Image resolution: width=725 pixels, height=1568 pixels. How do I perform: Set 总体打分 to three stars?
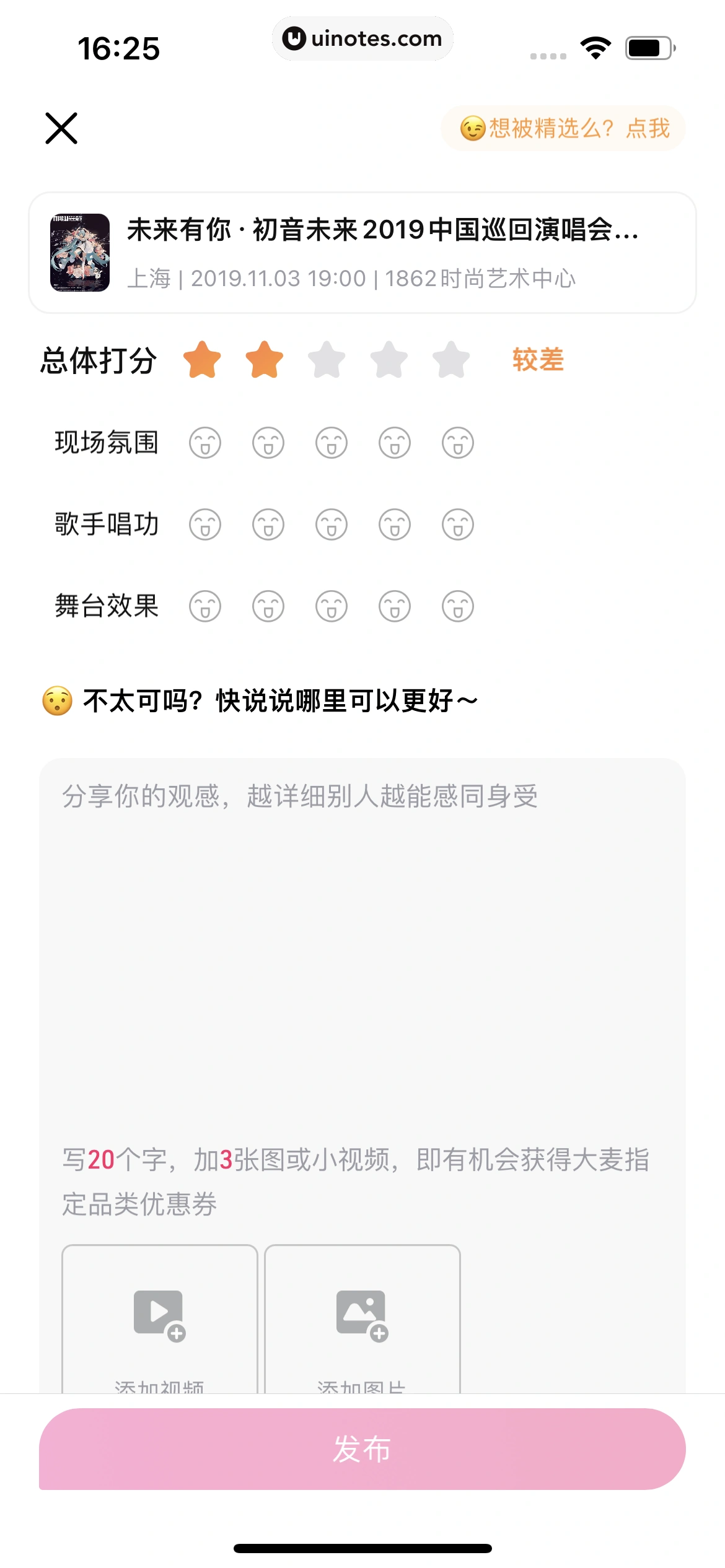327,360
